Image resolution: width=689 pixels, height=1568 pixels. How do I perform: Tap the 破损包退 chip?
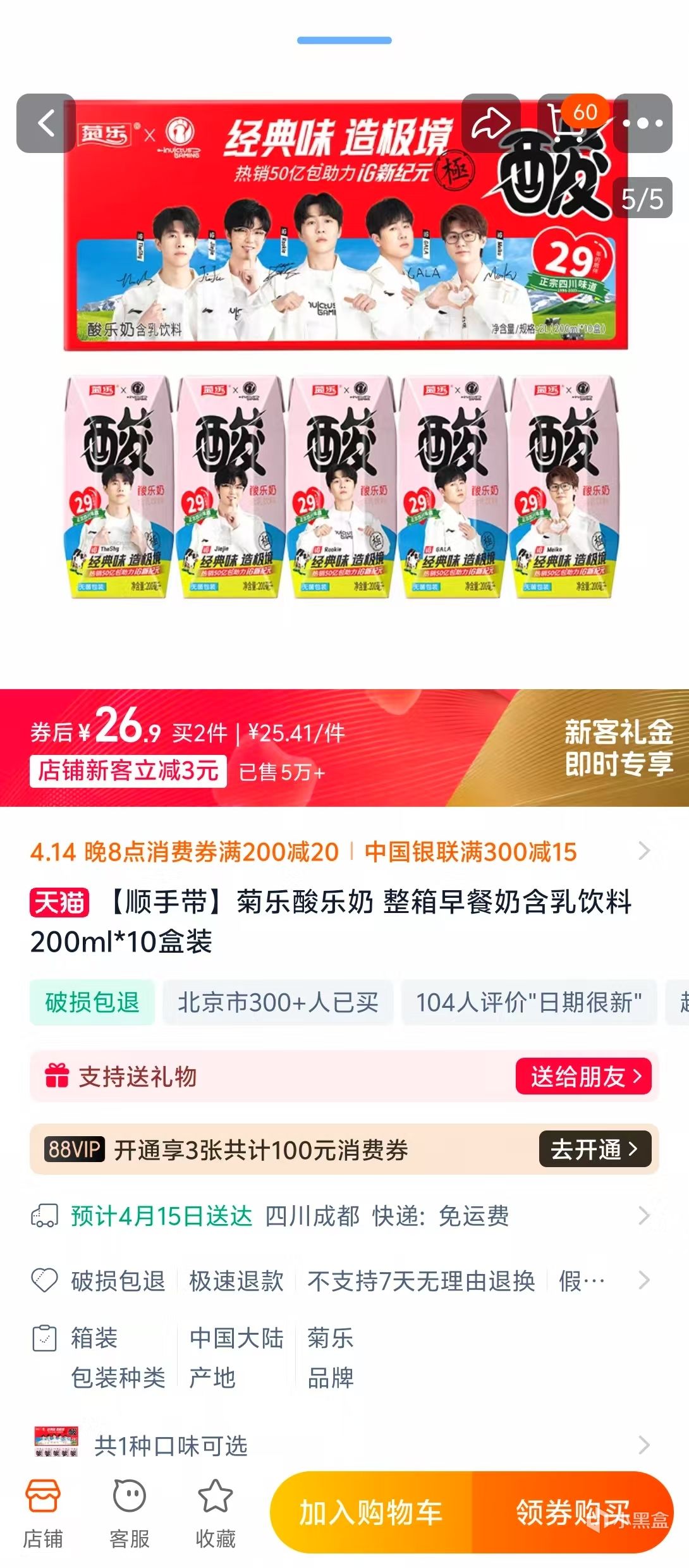point(92,1003)
